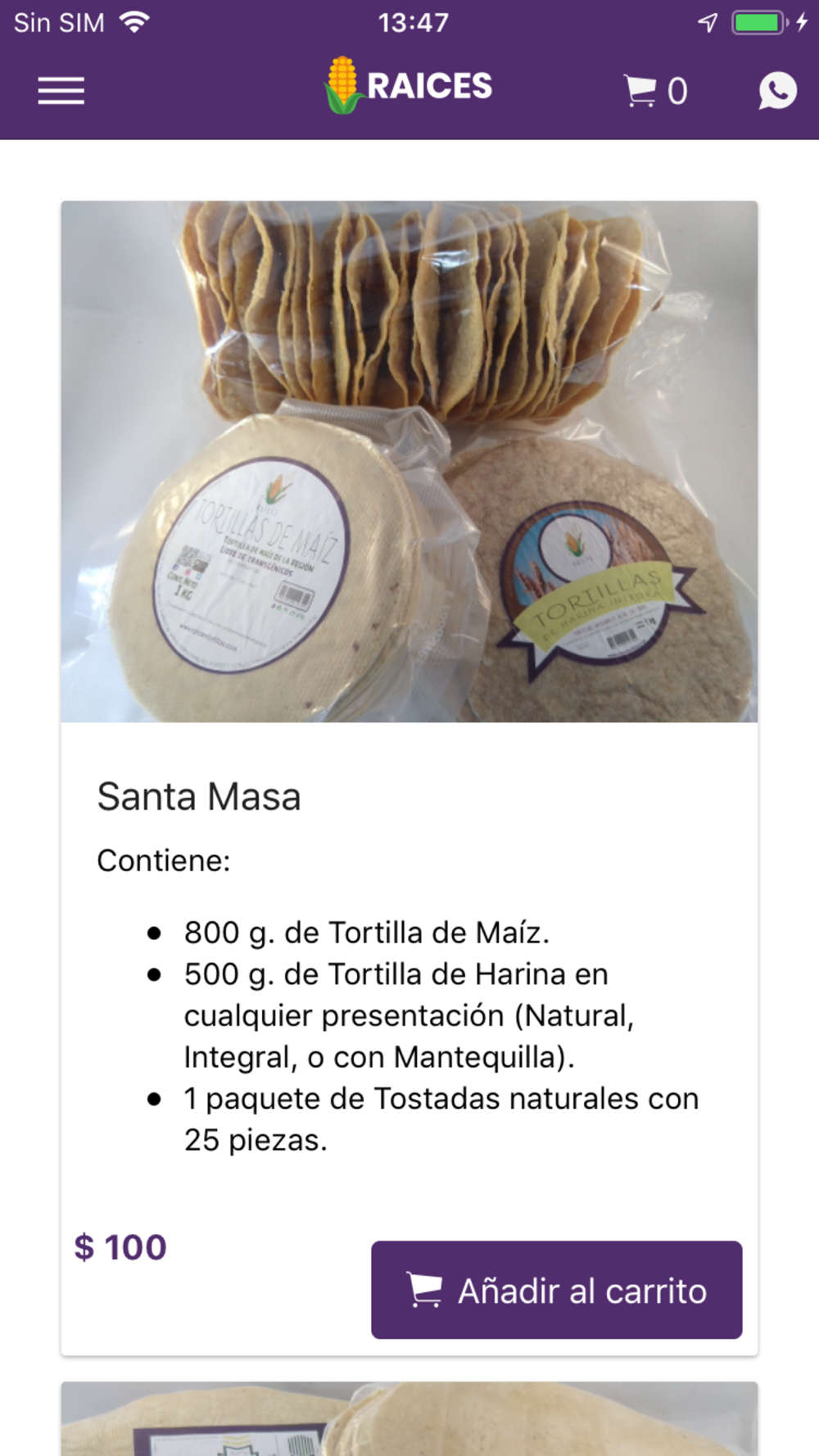Add Santa Masa to the cart
The image size is (819, 1456).
pyautogui.click(x=556, y=1290)
